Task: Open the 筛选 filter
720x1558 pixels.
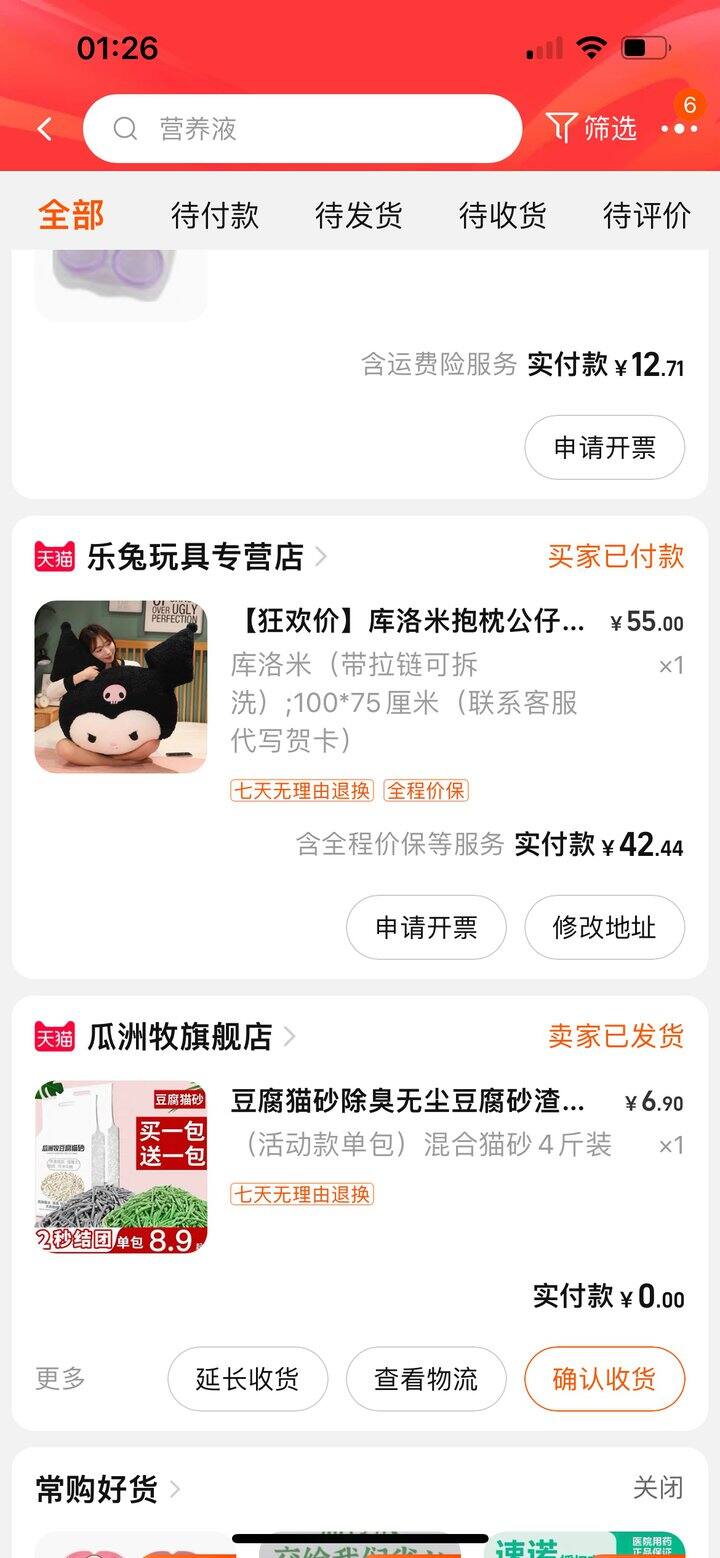Action: [x=592, y=128]
